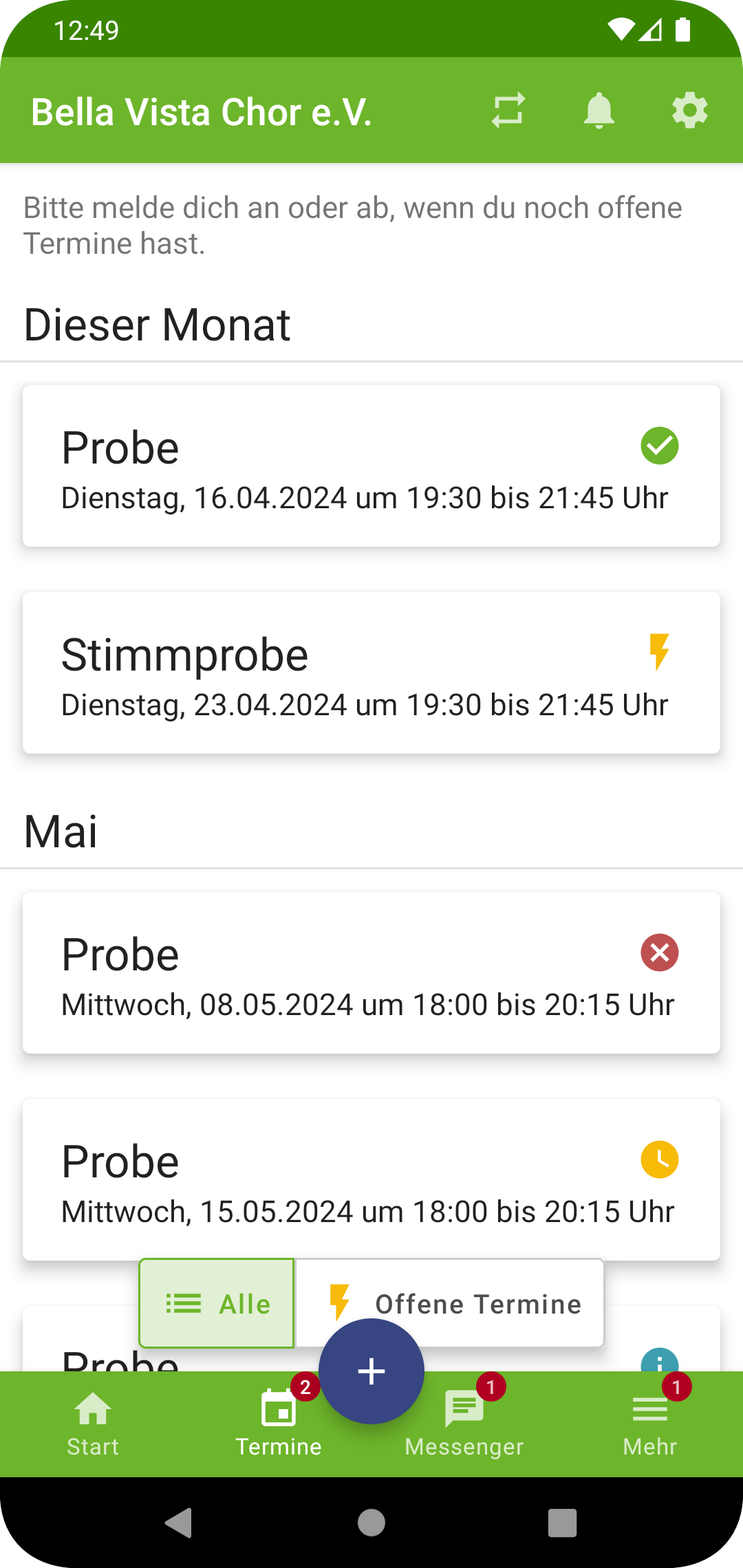Open the Probe on 08.05.2024
The height and width of the screenshot is (1568, 743).
(371, 973)
